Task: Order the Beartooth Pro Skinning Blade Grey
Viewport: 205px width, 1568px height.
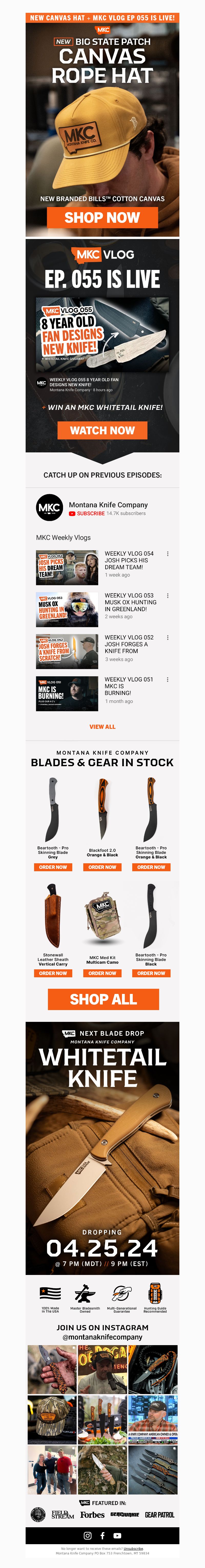Action: (x=53, y=867)
